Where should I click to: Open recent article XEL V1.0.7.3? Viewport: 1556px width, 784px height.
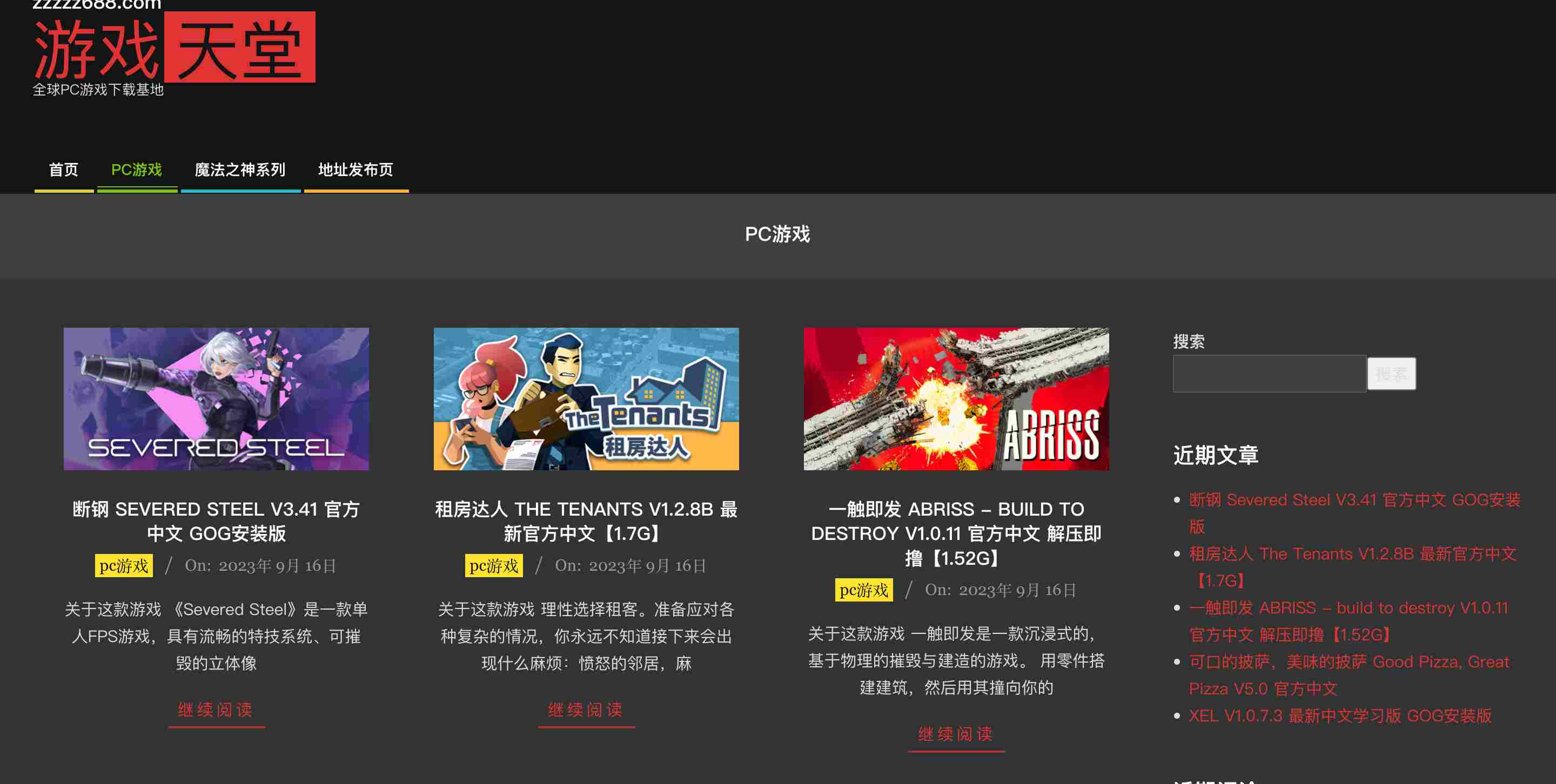point(1339,716)
